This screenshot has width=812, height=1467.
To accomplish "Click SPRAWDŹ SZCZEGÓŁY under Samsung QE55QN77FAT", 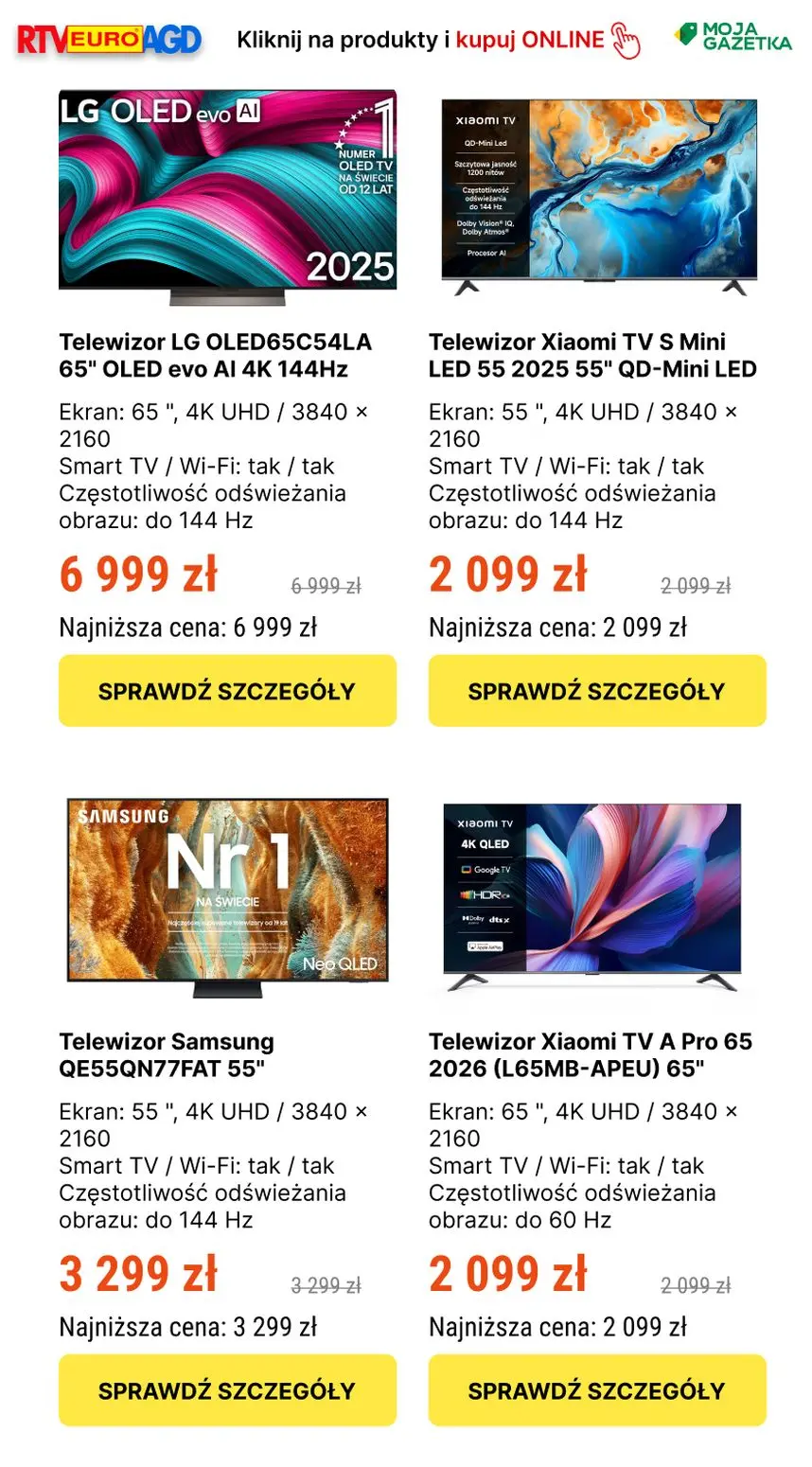I will coord(227,1390).
